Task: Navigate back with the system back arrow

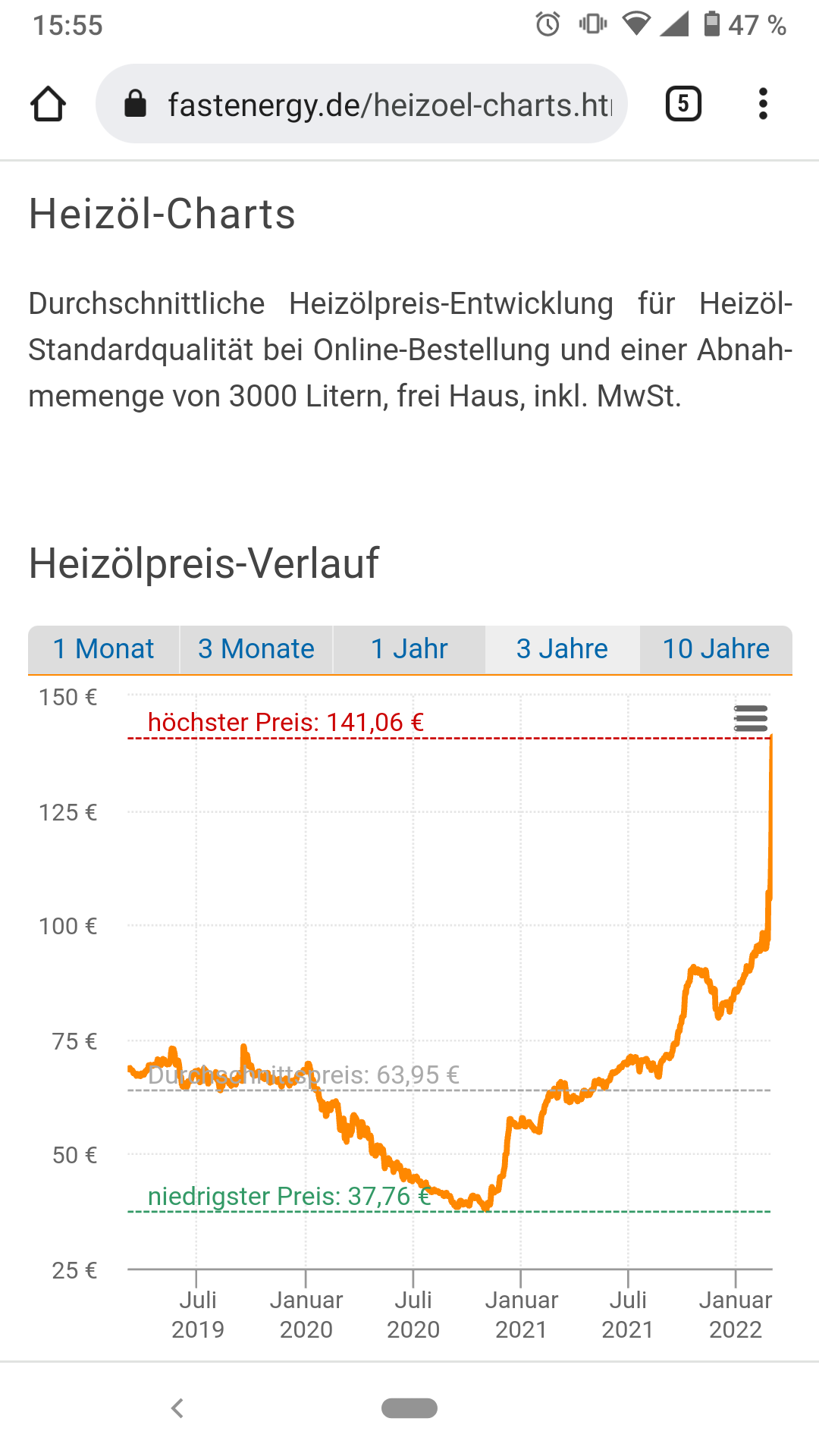Action: coord(177,1408)
